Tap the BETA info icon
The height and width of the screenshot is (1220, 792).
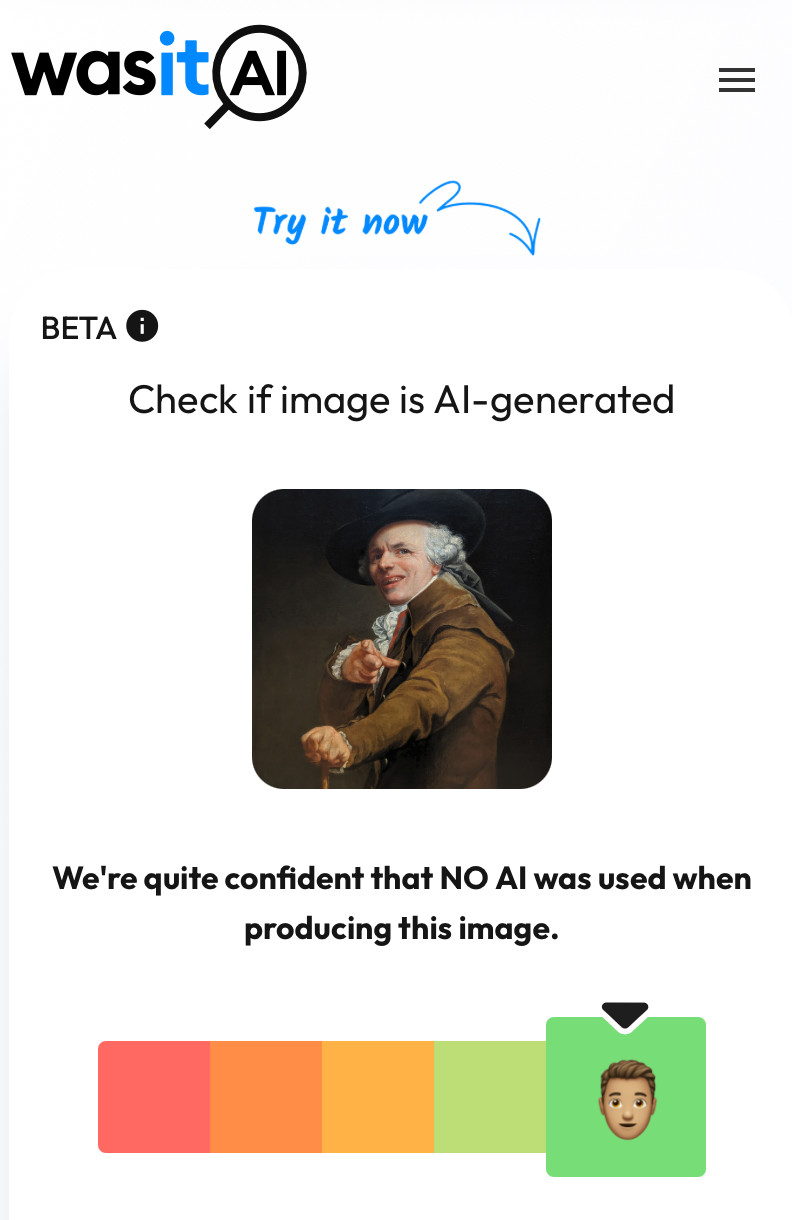coord(142,326)
